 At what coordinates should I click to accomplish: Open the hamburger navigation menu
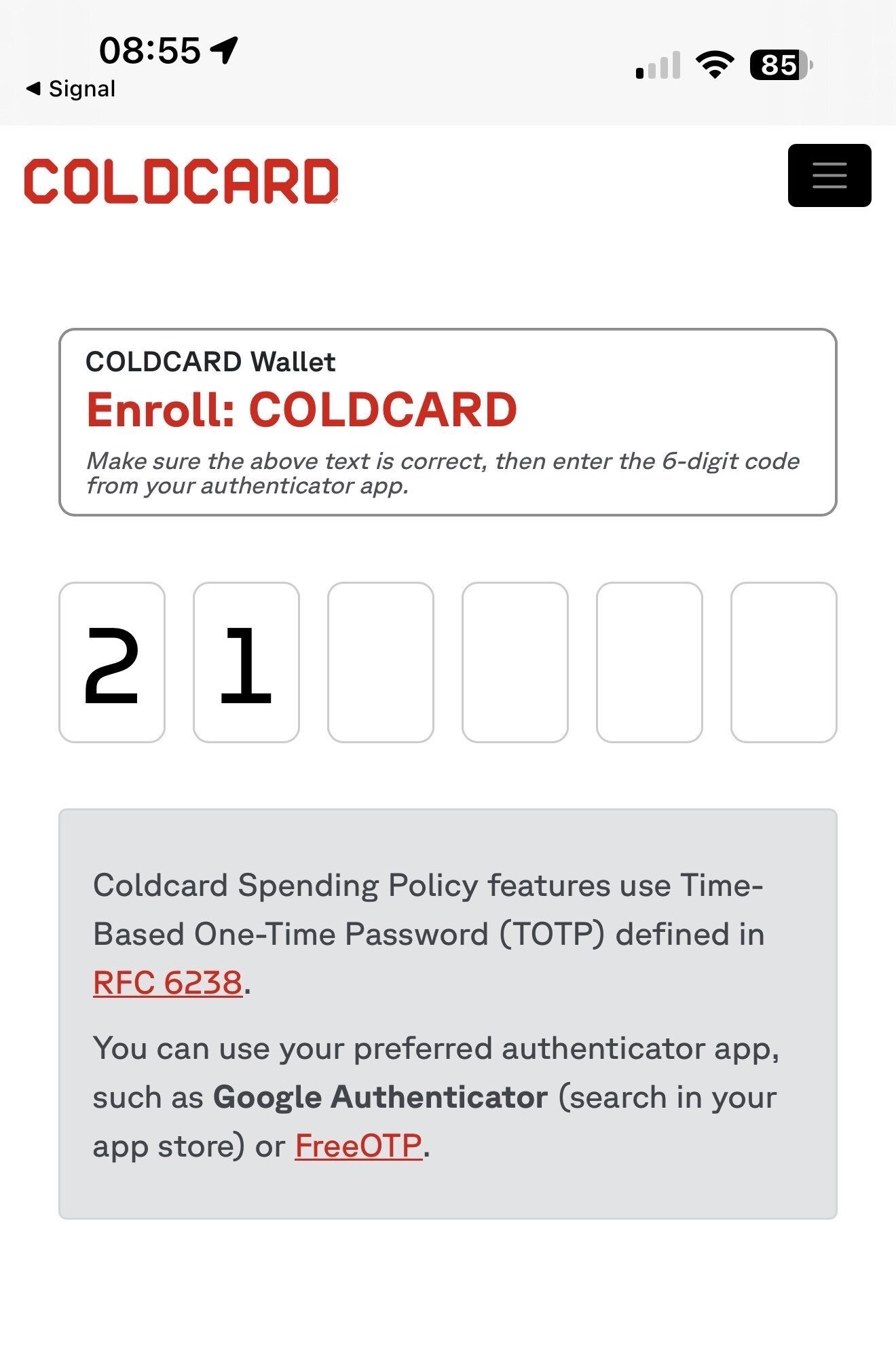click(x=829, y=175)
